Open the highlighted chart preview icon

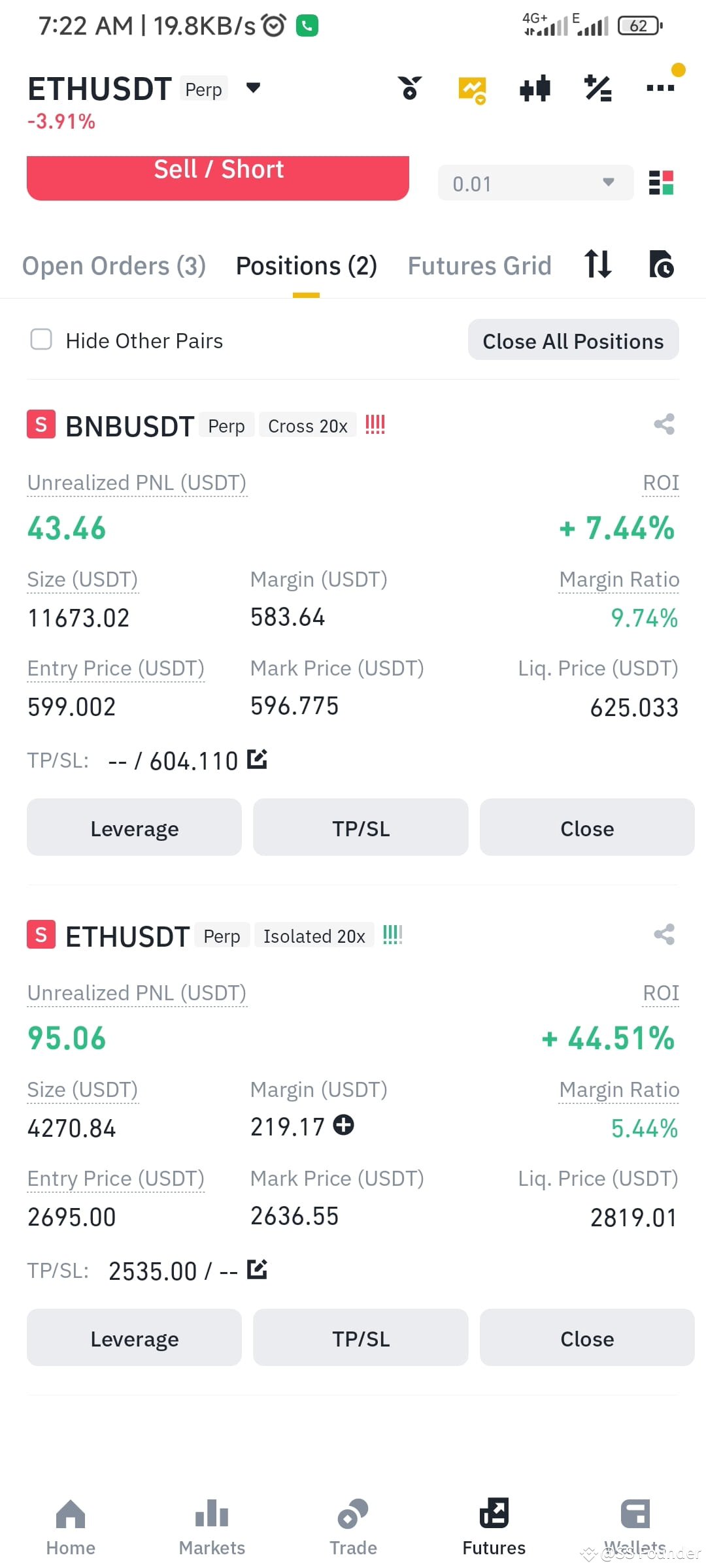472,90
